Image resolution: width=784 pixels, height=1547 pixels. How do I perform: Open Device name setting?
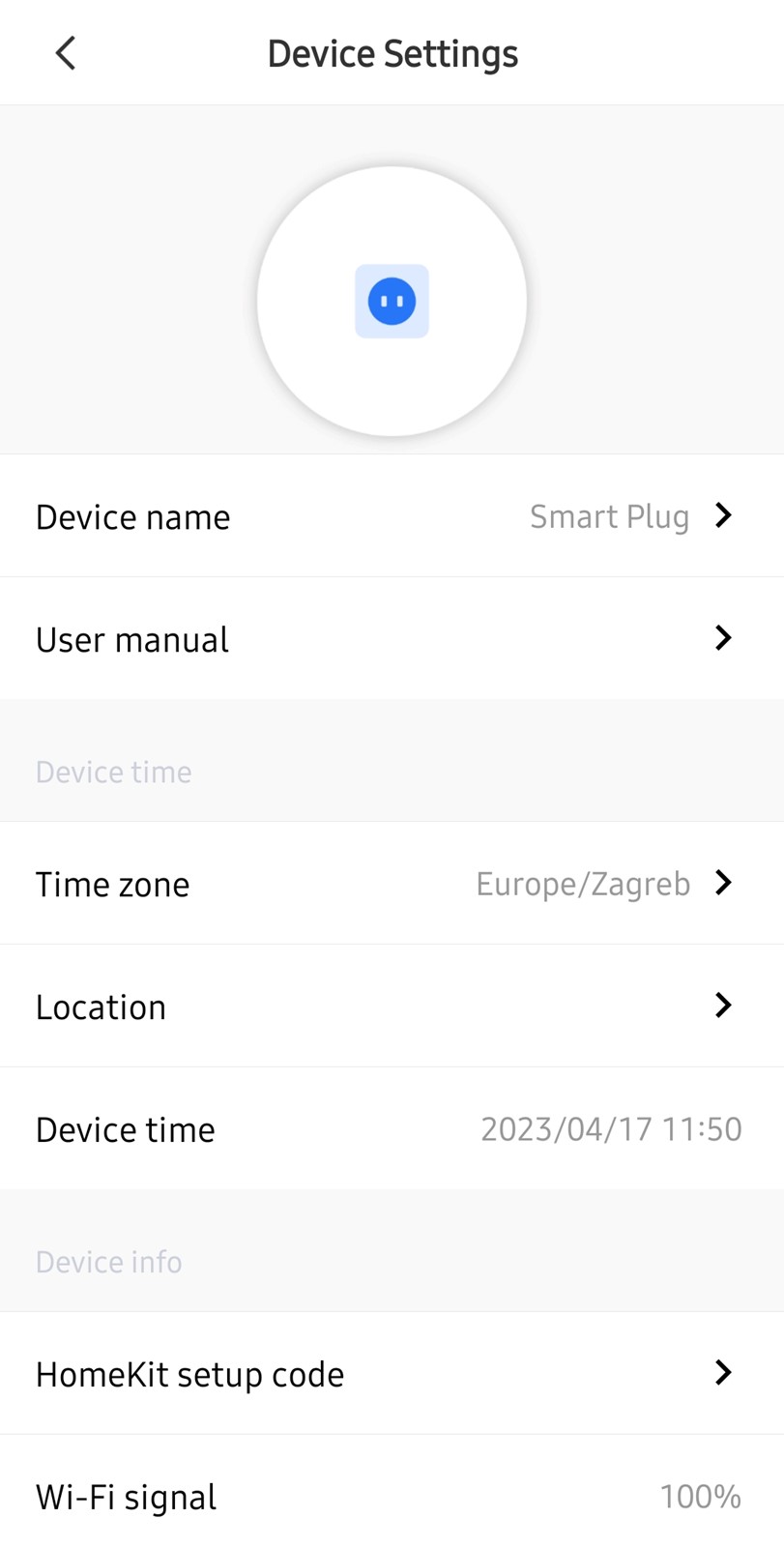coord(392,516)
